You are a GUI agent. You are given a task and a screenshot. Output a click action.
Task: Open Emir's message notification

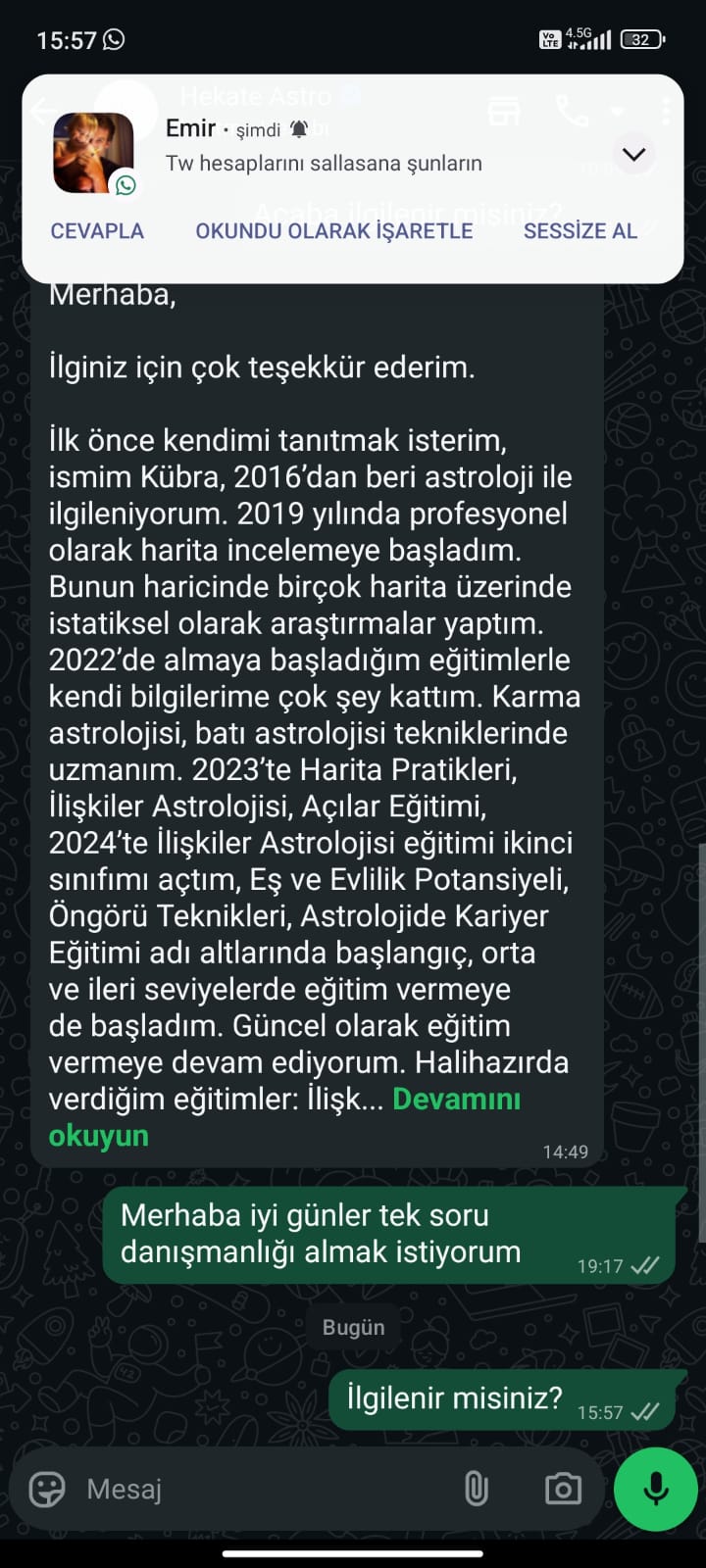pos(324,147)
